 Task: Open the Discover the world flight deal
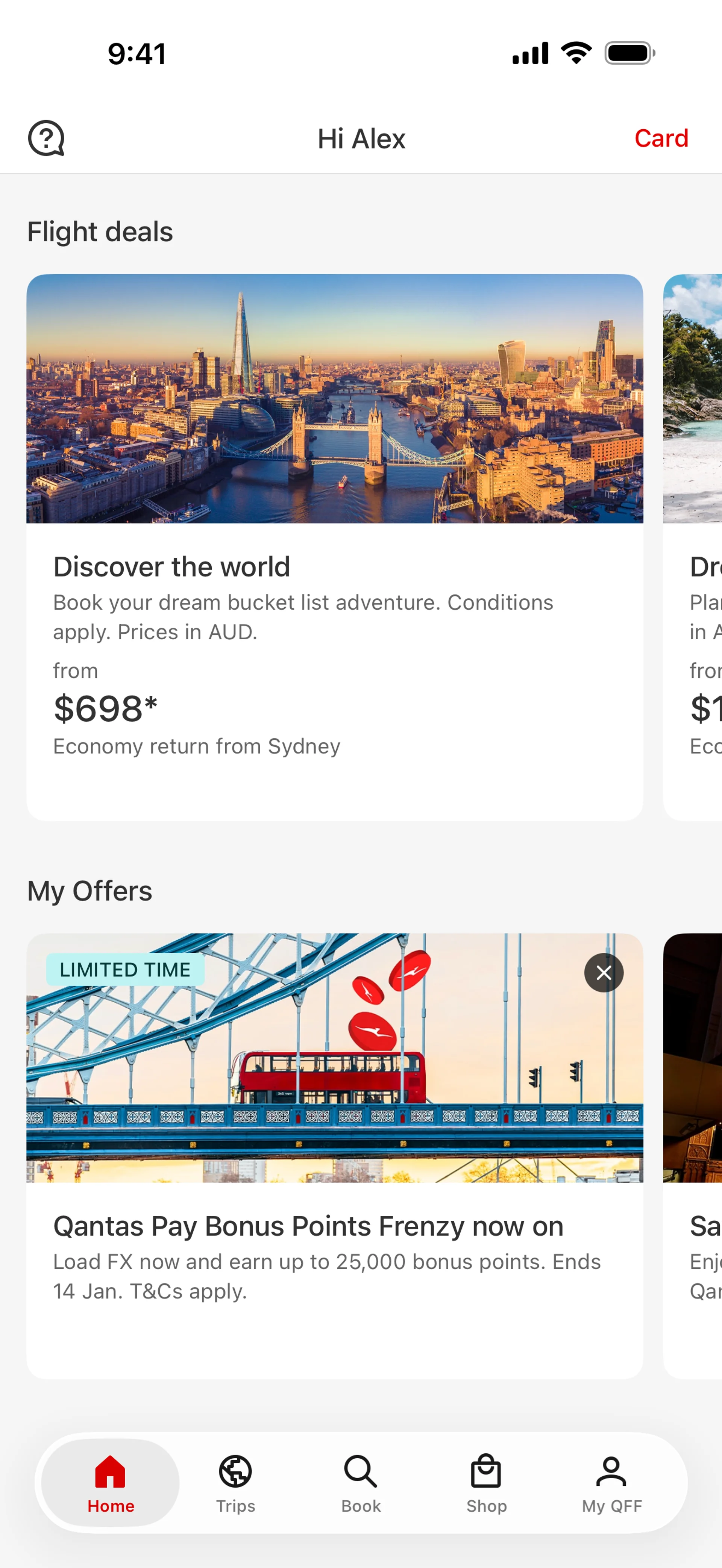pyautogui.click(x=334, y=566)
